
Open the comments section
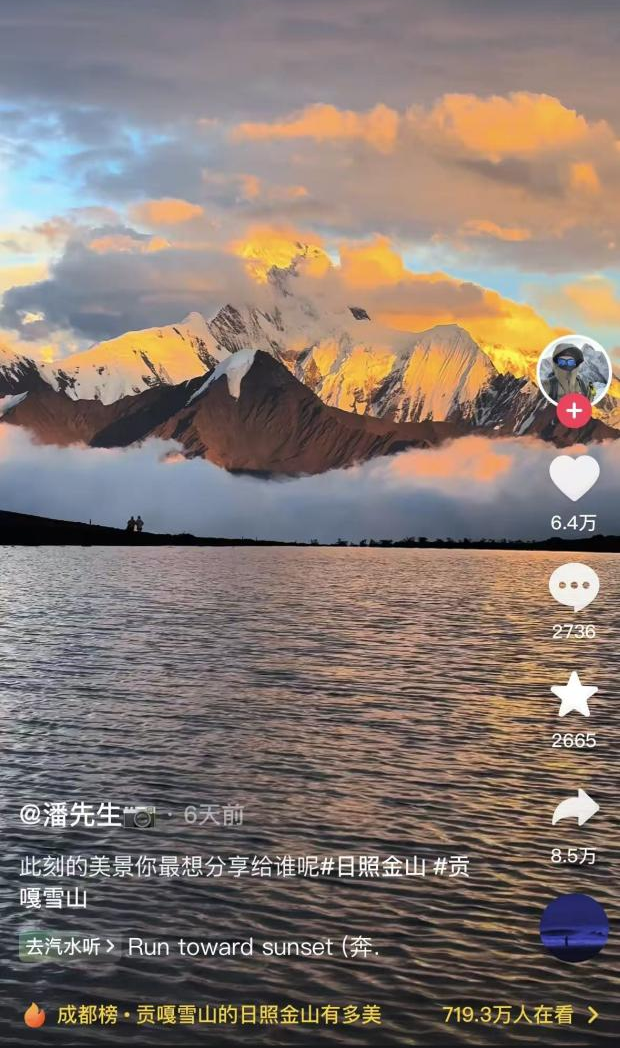tap(574, 587)
